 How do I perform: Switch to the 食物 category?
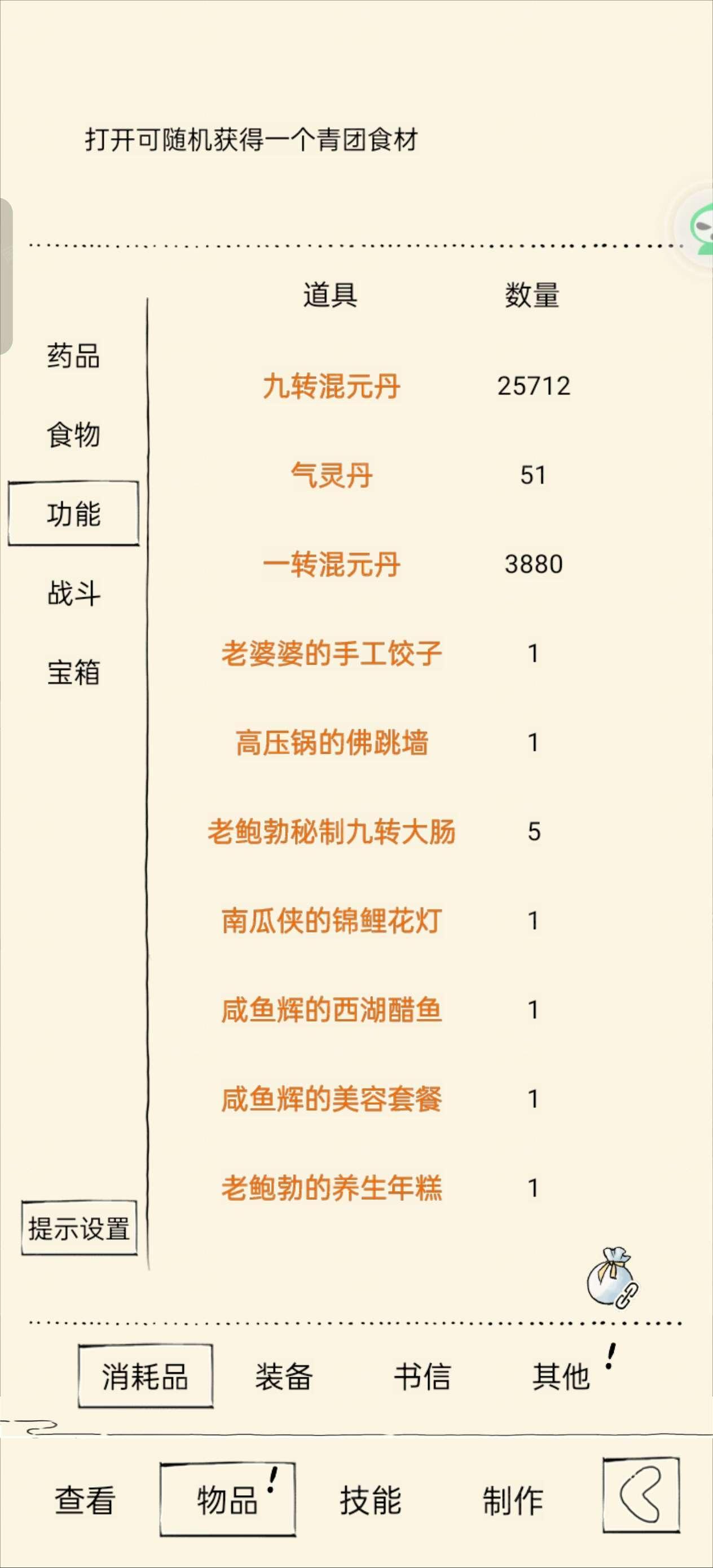[74, 435]
